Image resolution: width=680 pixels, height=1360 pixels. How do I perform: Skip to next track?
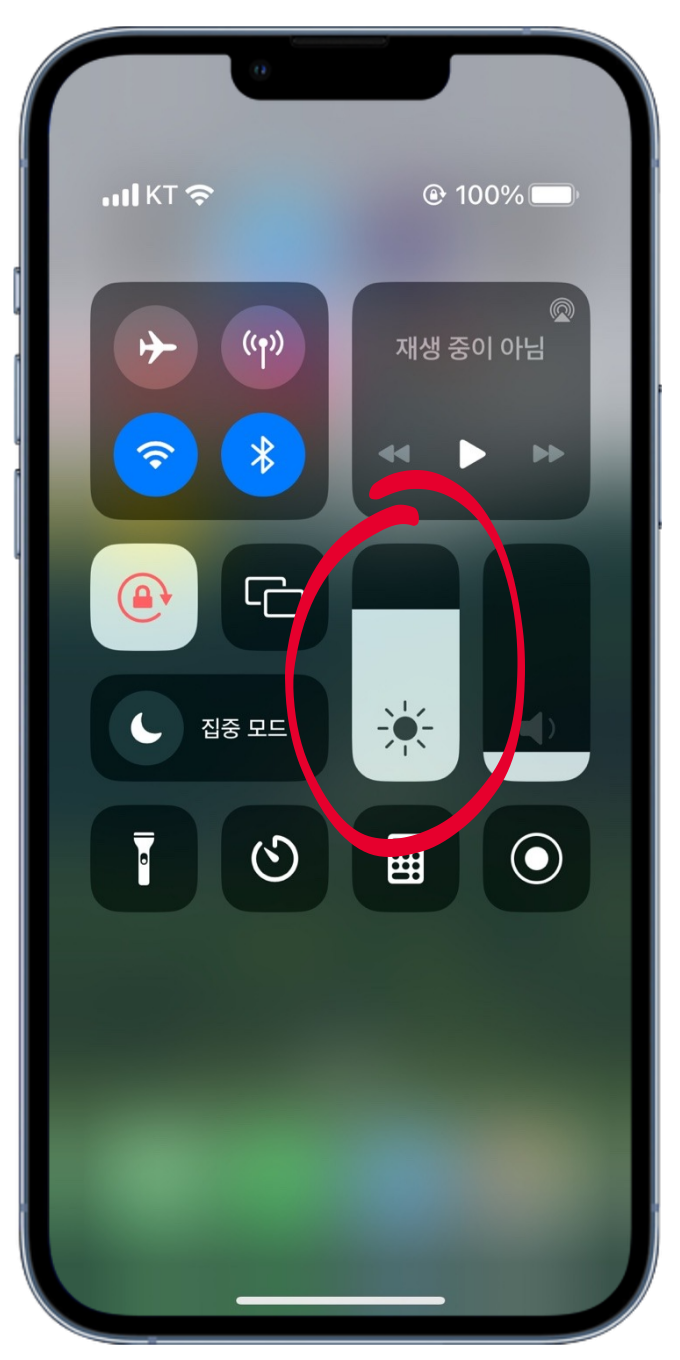(x=548, y=455)
